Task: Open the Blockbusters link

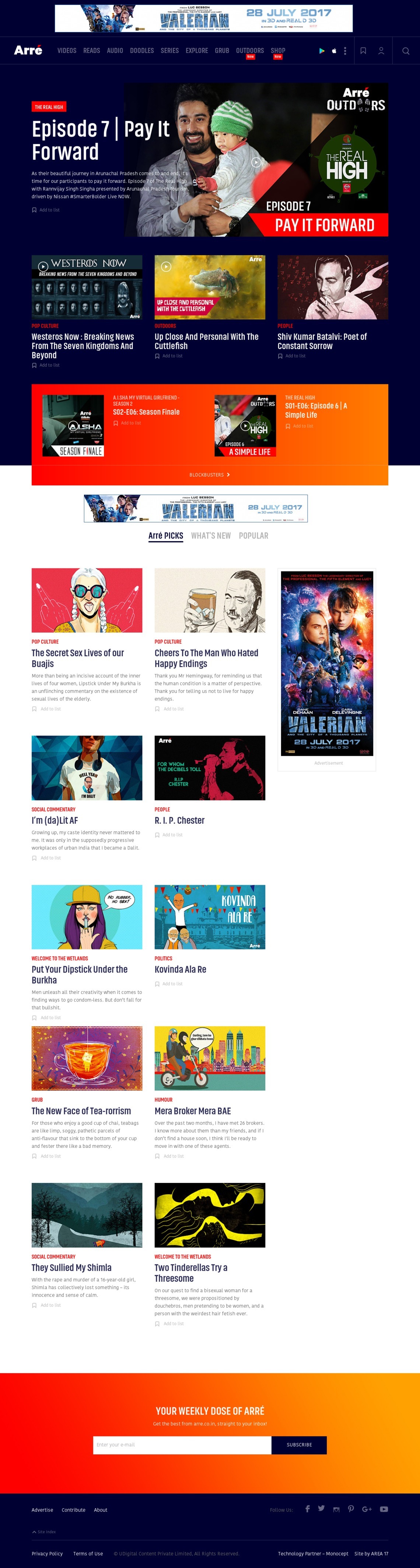Action: click(x=210, y=475)
